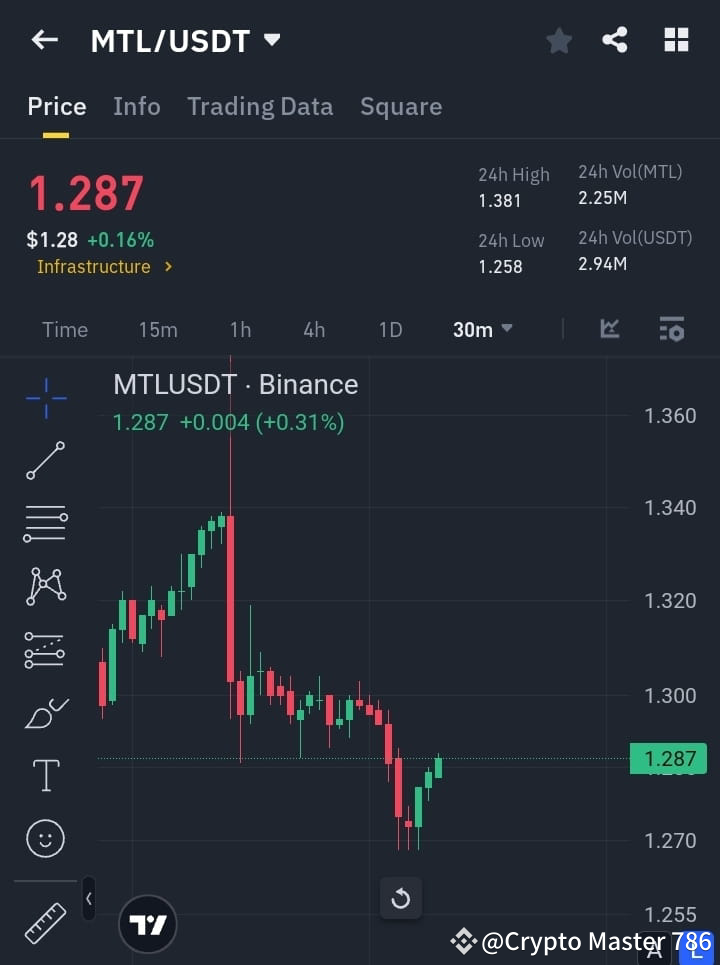Viewport: 720px width, 965px height.
Task: Open the 30m interval dropdown
Action: (482, 329)
